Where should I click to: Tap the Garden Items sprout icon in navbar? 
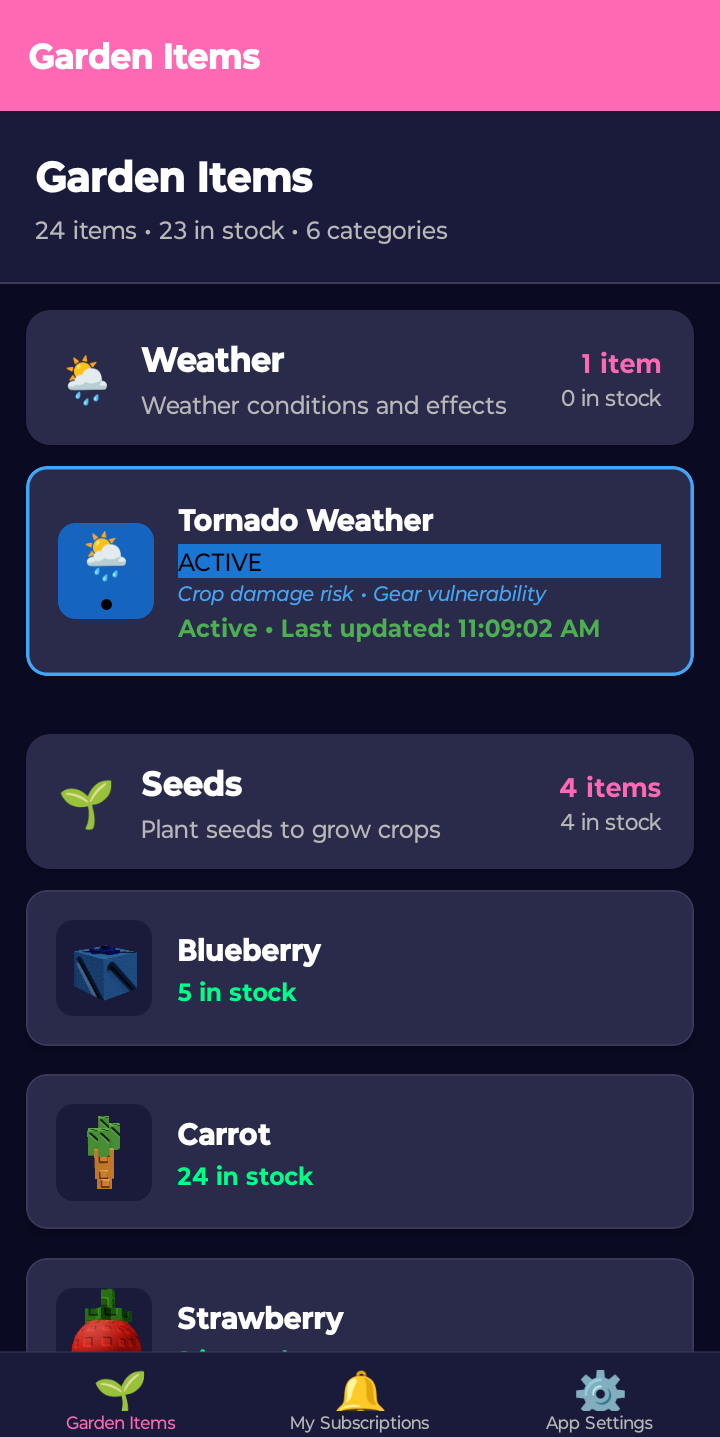tap(120, 1387)
